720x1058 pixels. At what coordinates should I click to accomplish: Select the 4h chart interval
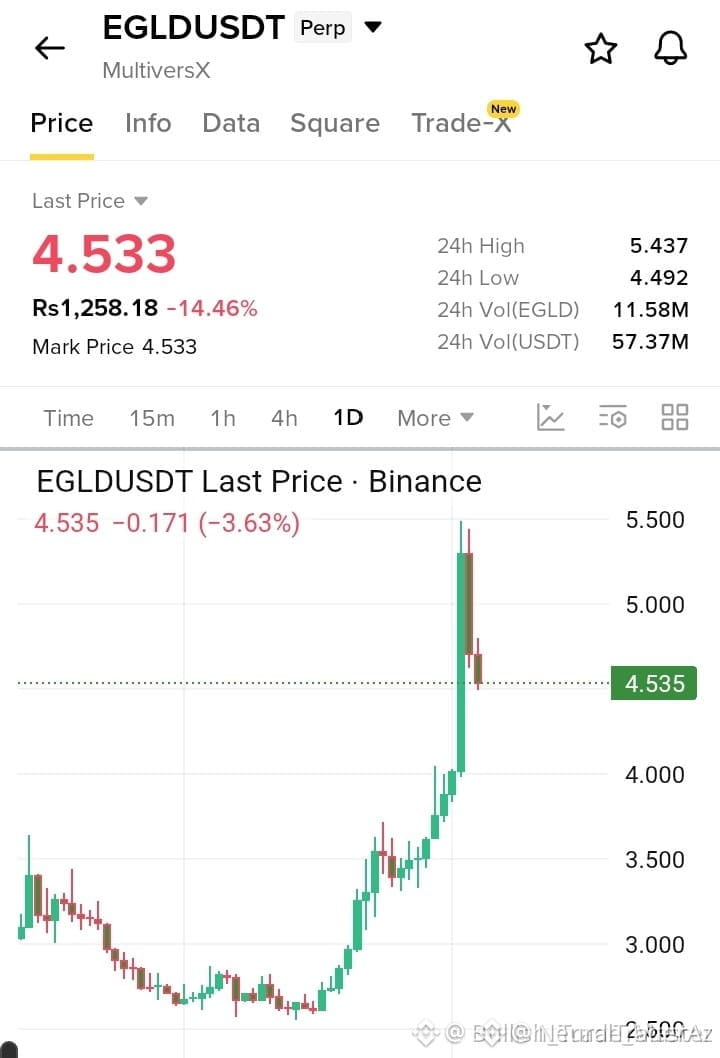pos(284,418)
